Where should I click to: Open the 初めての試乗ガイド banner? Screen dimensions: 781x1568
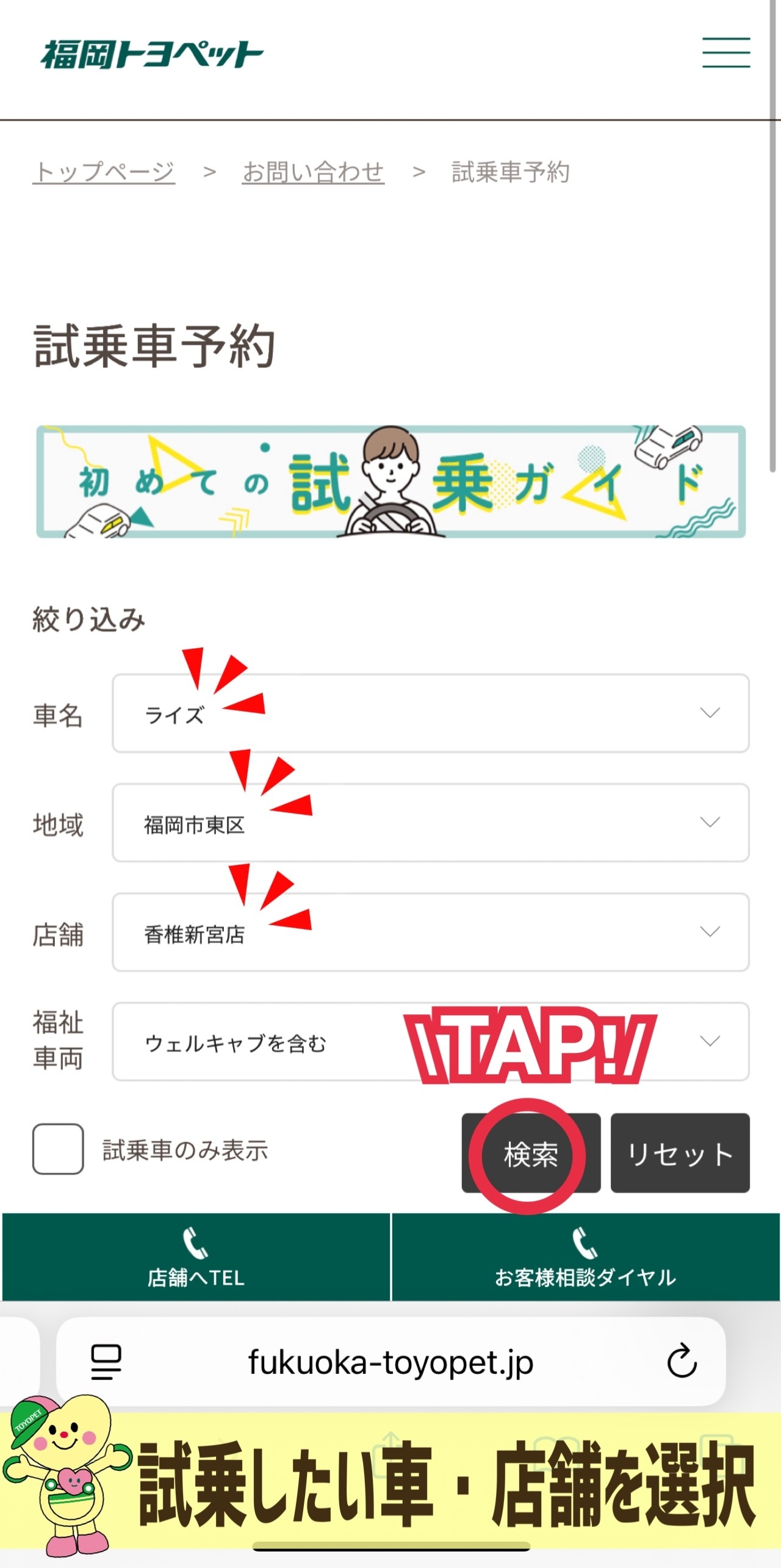click(390, 482)
